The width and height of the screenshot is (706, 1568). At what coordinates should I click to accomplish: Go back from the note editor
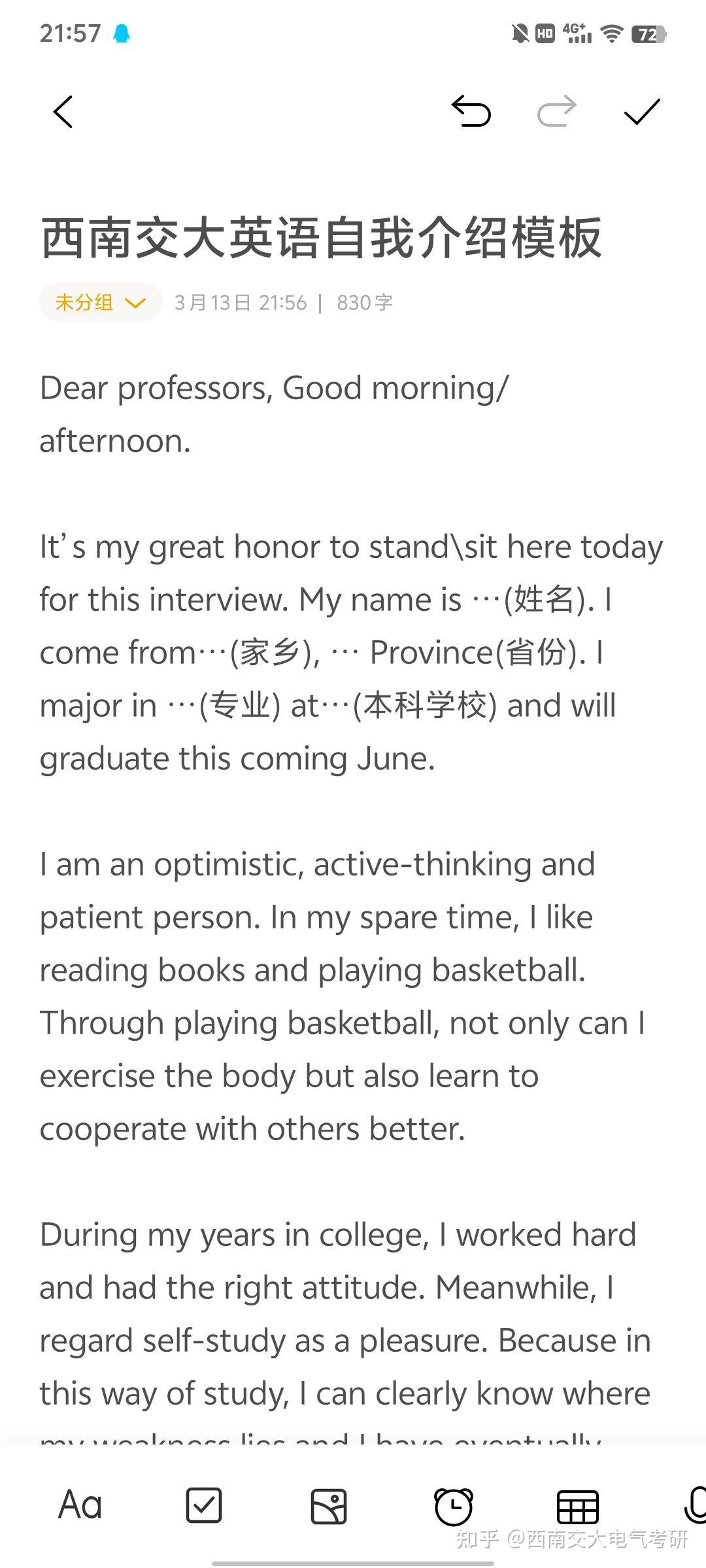coord(63,112)
